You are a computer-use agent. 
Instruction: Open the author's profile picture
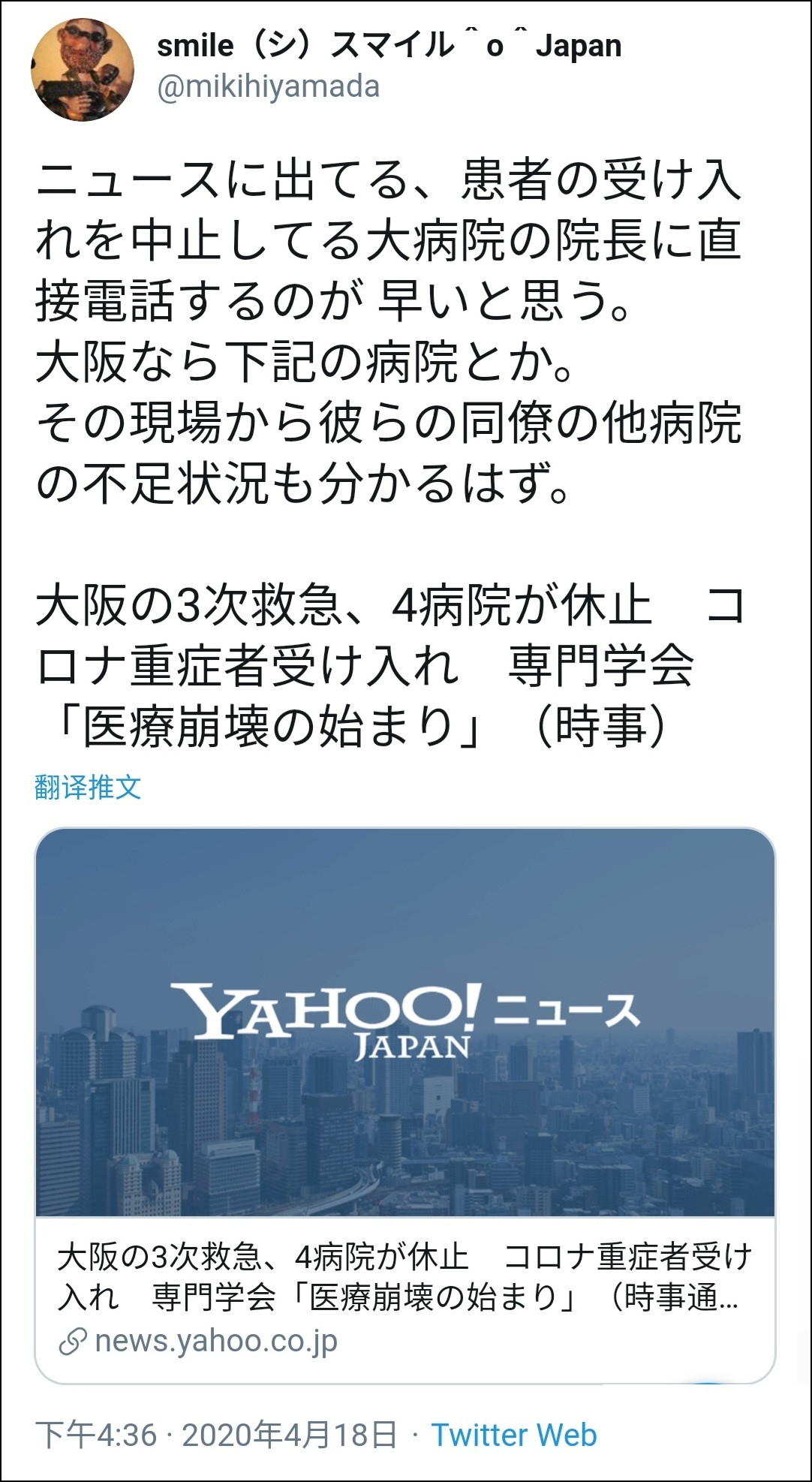point(82,70)
